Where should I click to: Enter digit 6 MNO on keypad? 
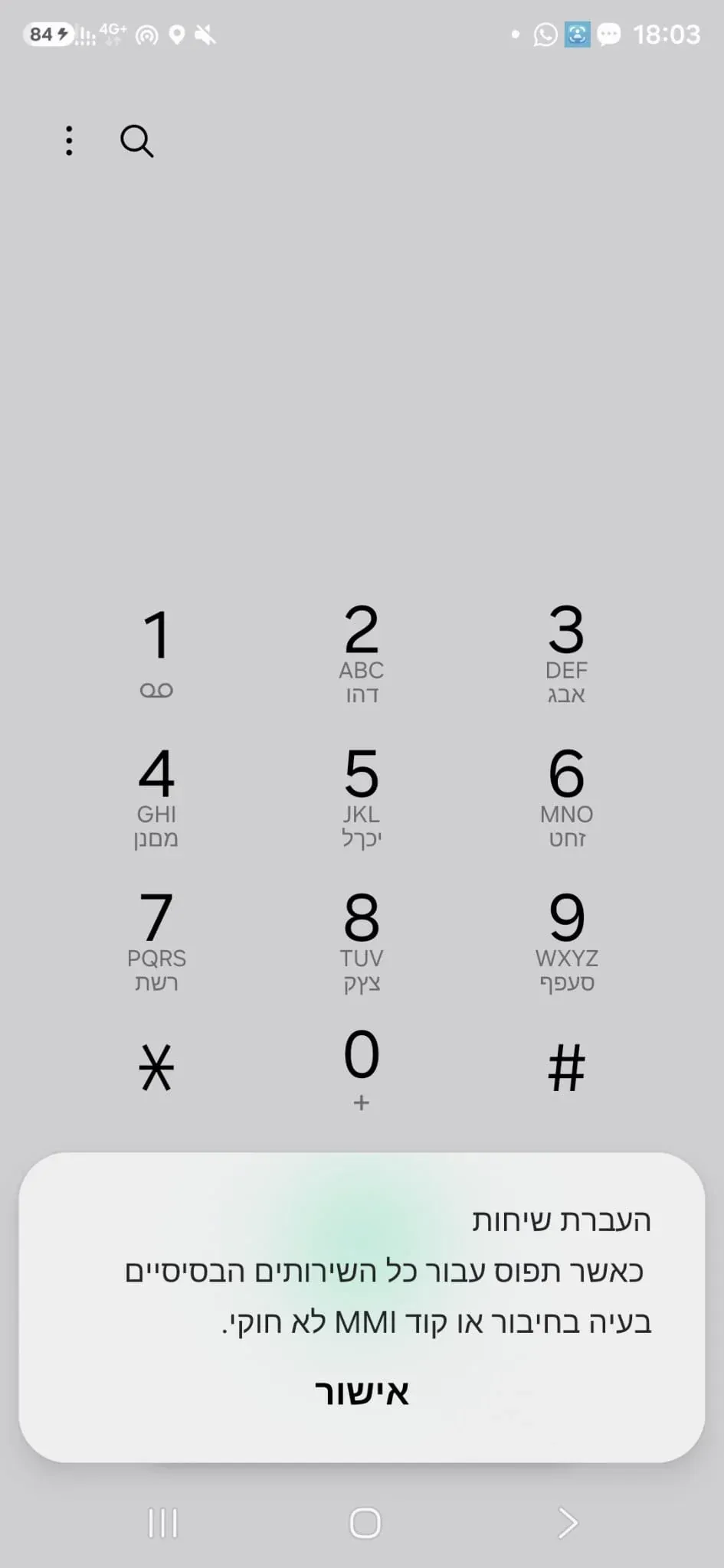[567, 797]
